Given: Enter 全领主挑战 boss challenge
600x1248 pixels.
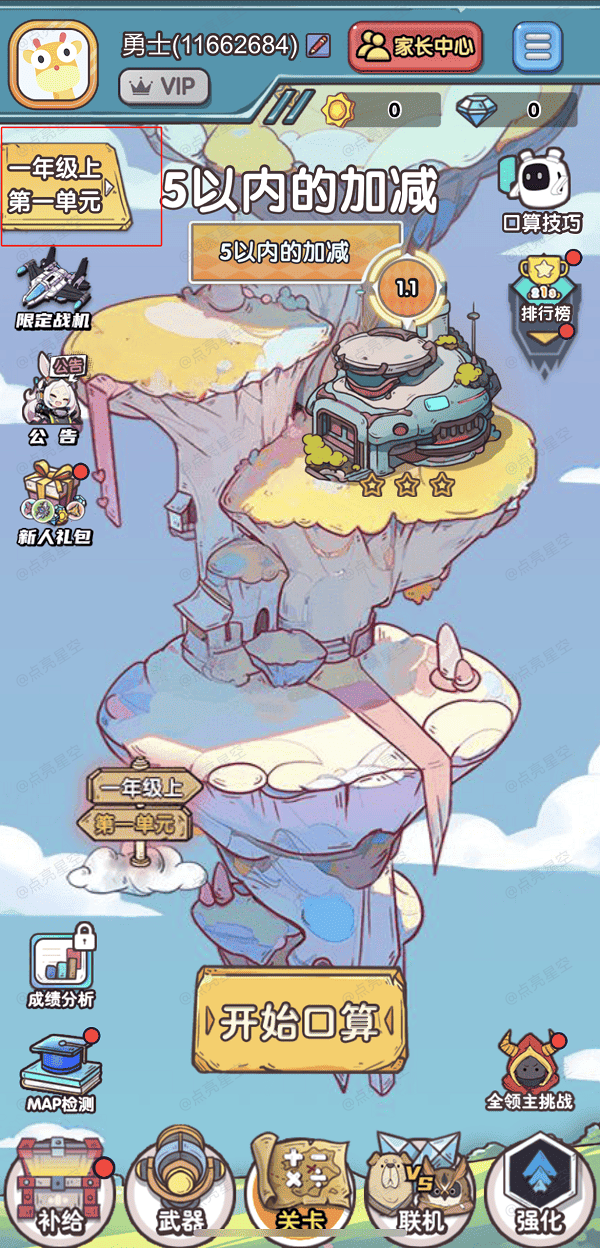Looking at the screenshot, I should tap(529, 1072).
